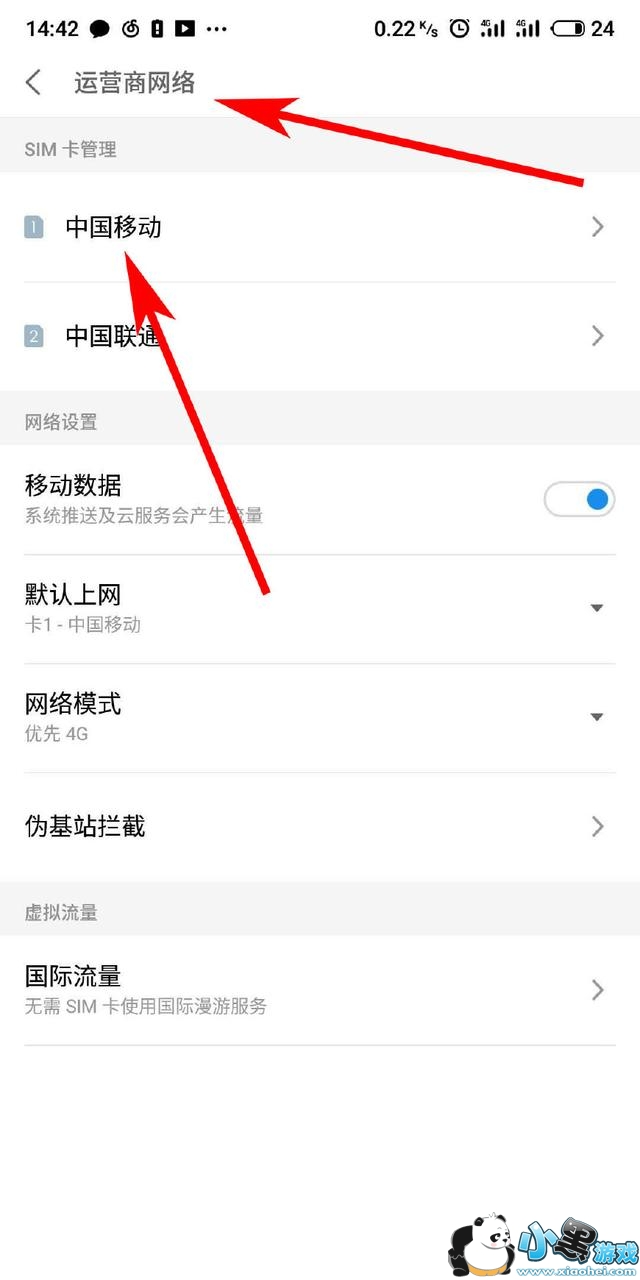The image size is (640, 1280).
Task: Open SIM 2 中国联通 settings
Action: tap(320, 336)
